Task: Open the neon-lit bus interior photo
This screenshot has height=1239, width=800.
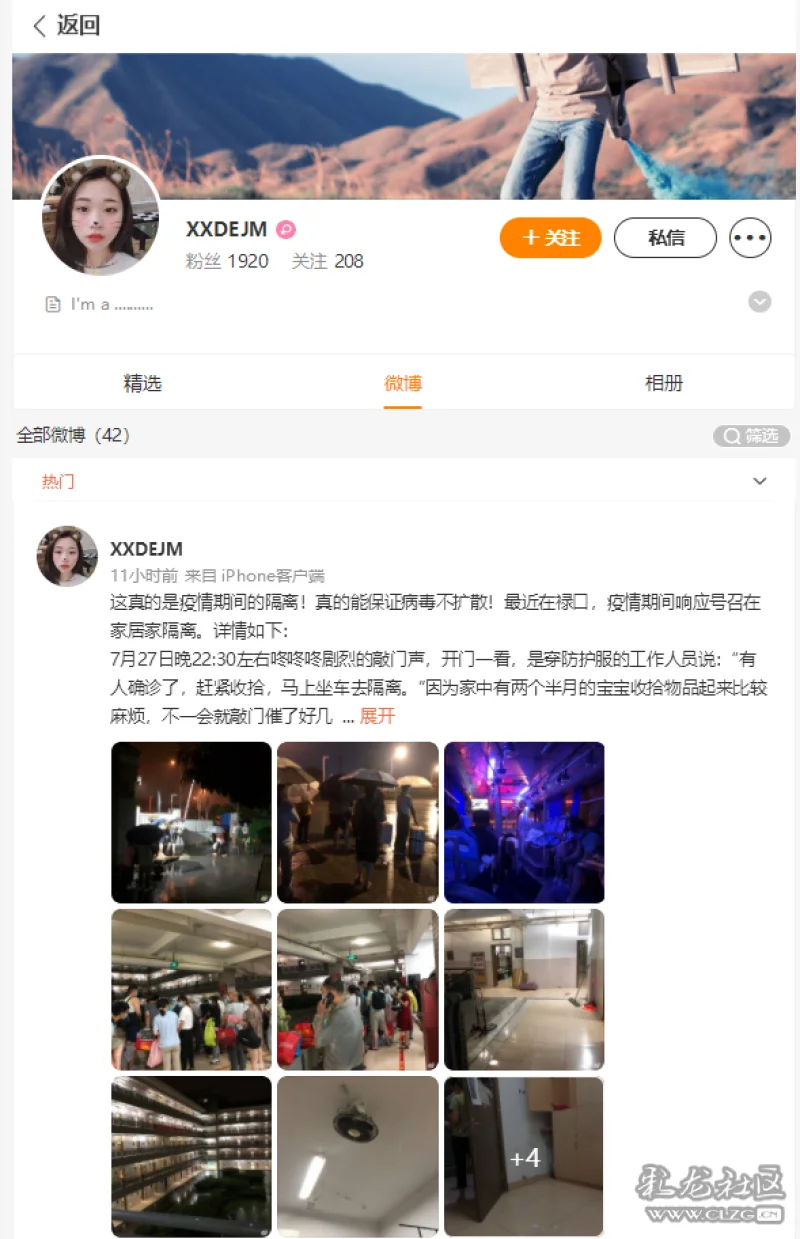Action: tap(524, 822)
